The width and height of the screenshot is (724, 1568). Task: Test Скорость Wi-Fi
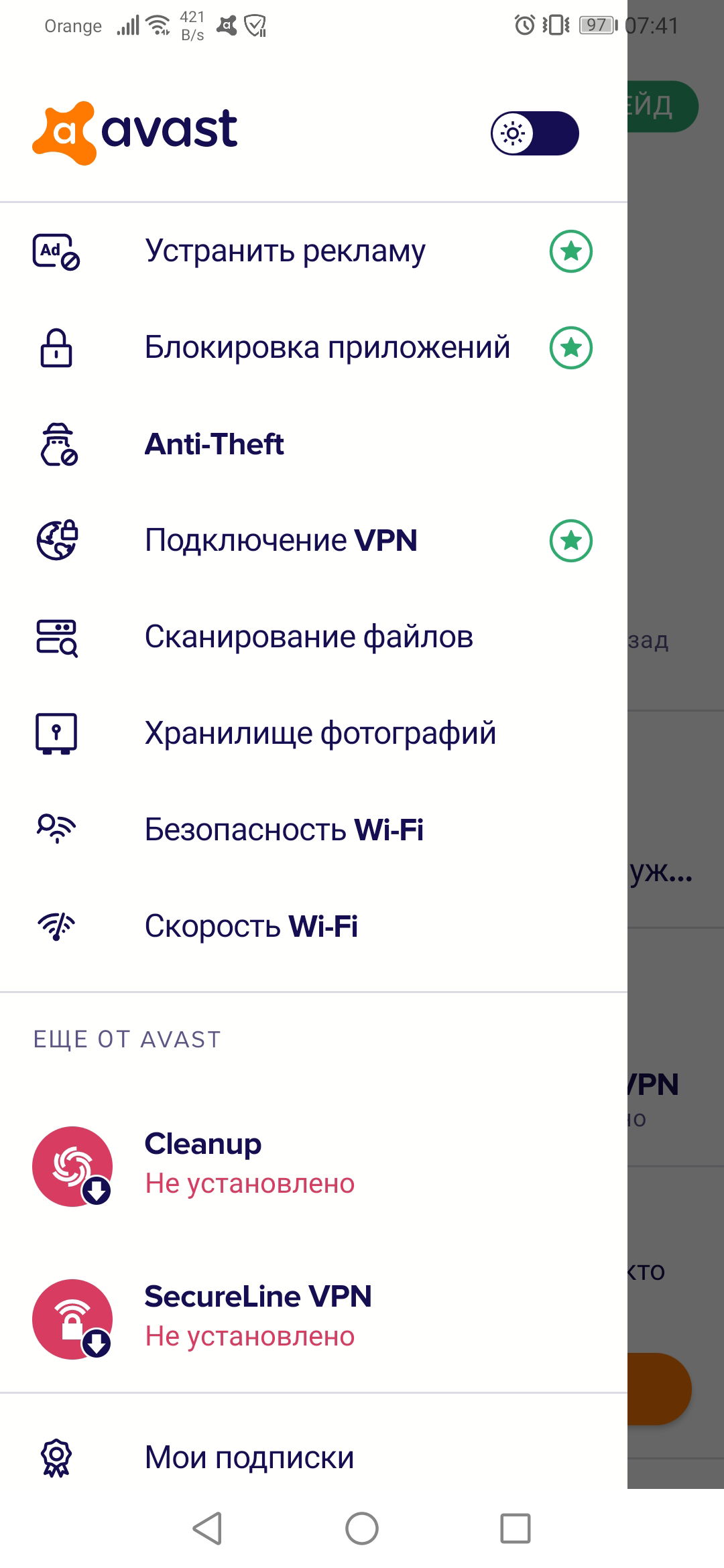(251, 927)
